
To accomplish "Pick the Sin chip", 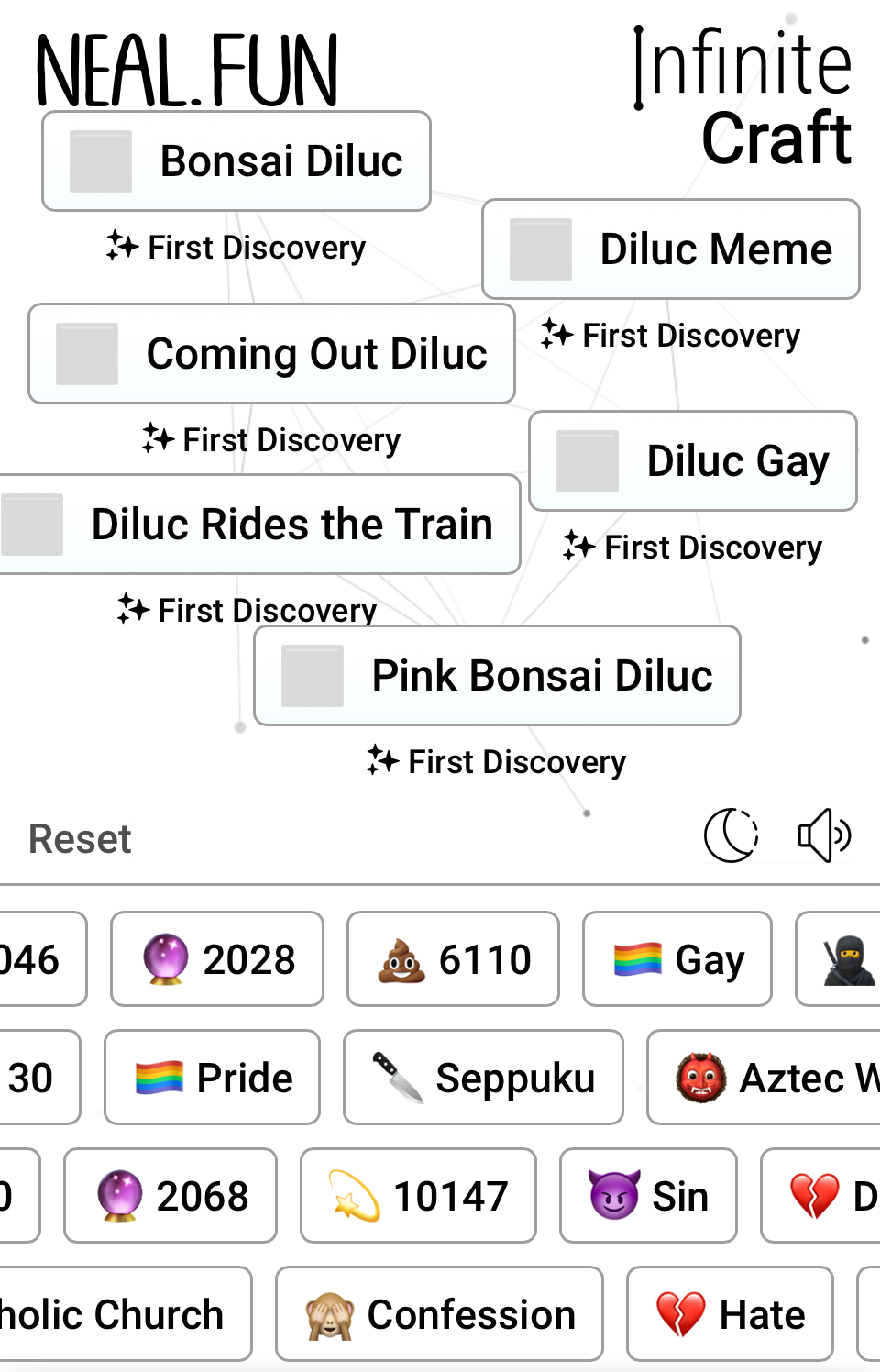I will (648, 1196).
